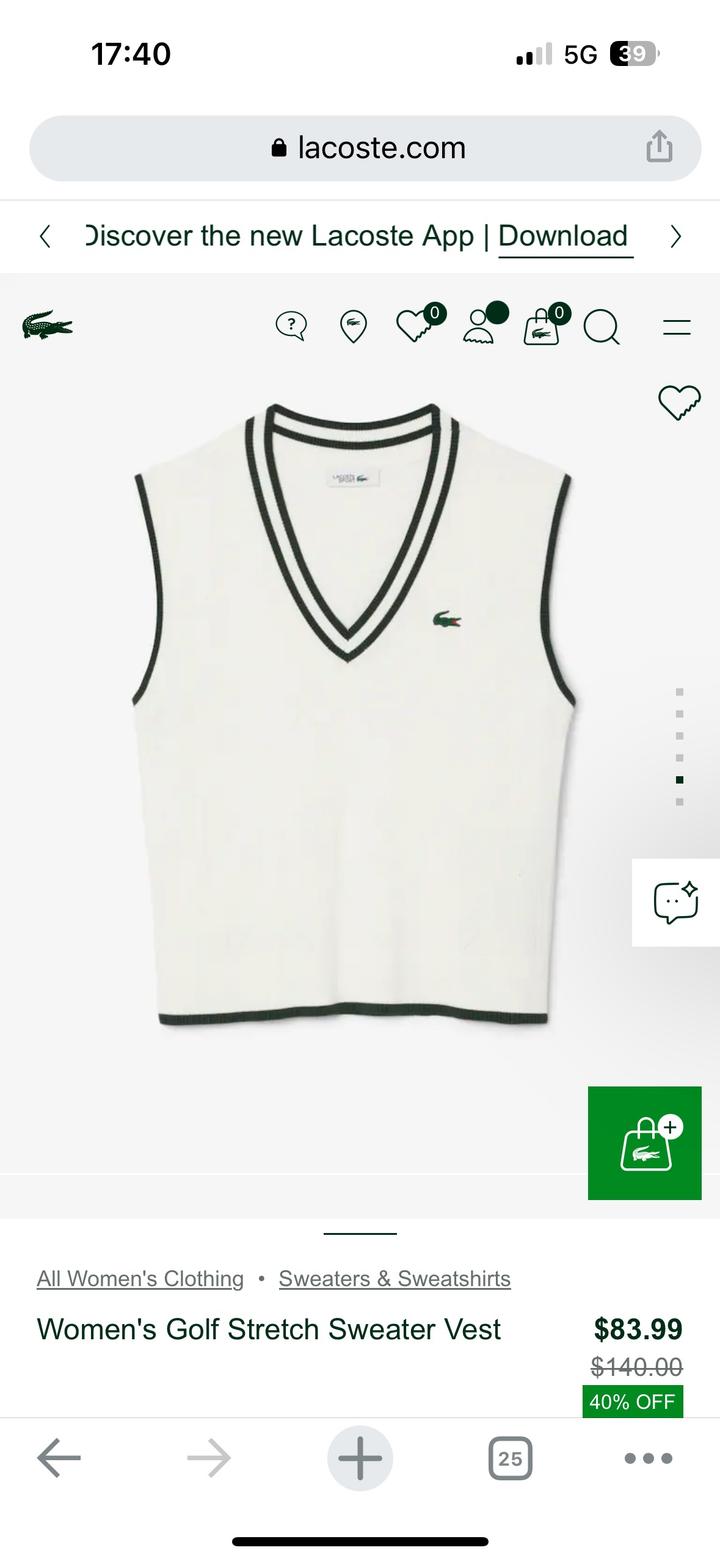View the wishlist in the header
This screenshot has height=1561, width=720.
pos(414,325)
